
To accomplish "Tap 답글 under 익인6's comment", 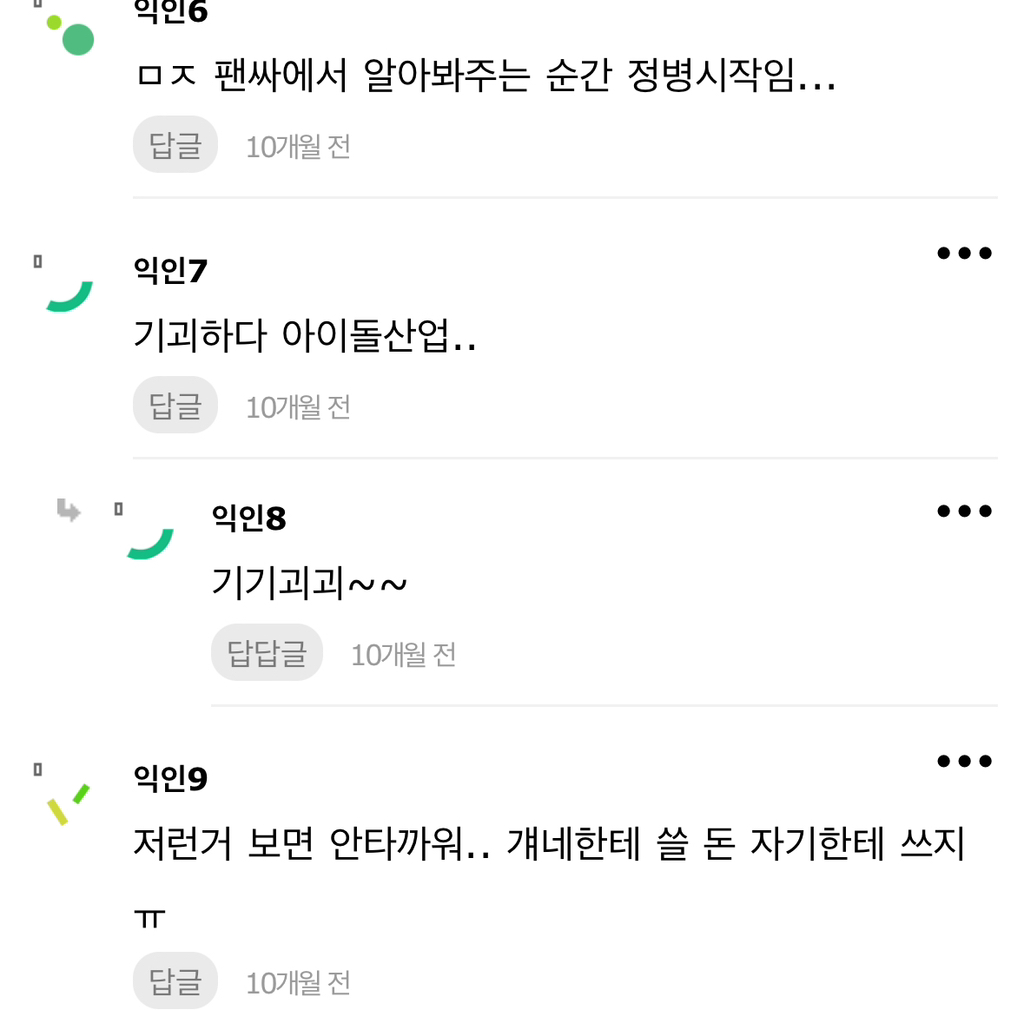I will 175,146.
